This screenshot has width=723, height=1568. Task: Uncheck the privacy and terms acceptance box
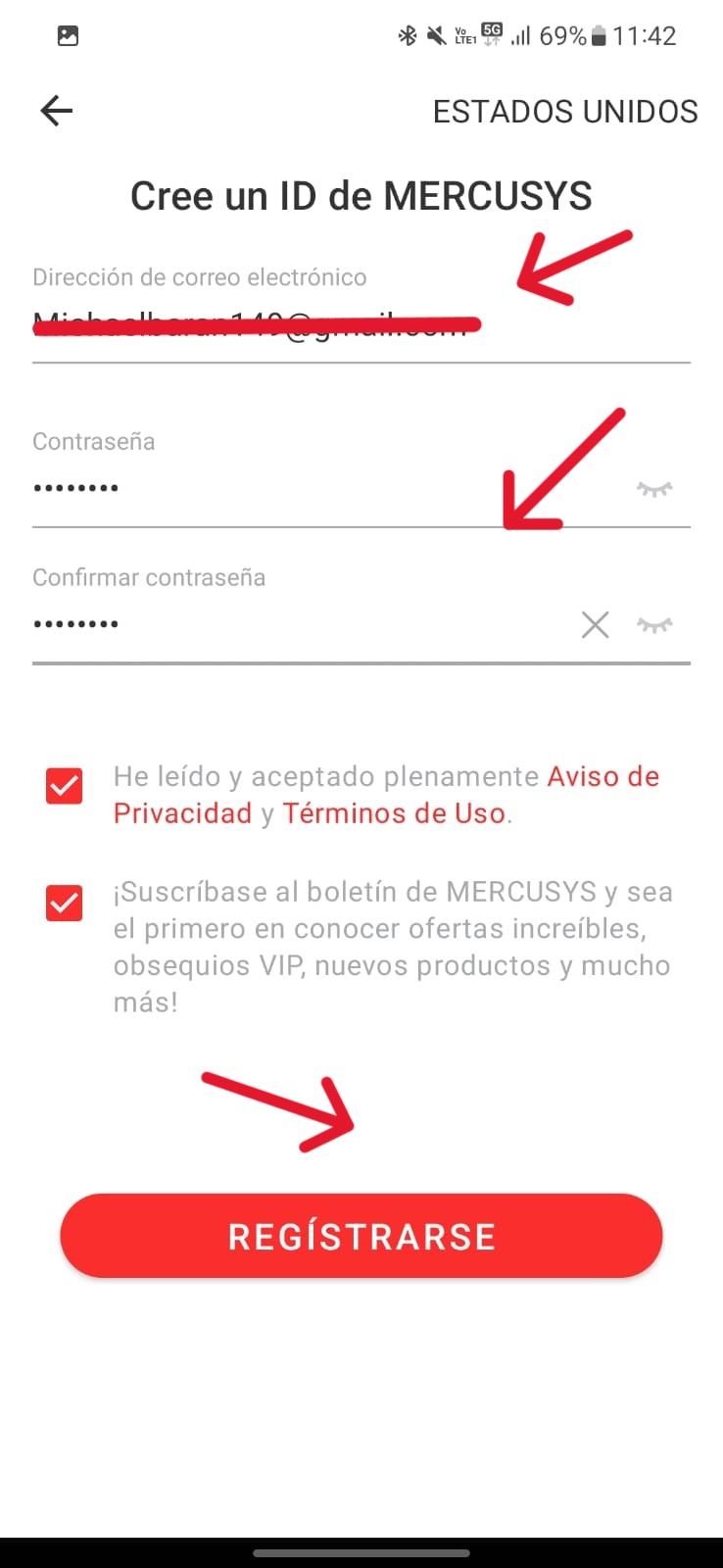65,786
